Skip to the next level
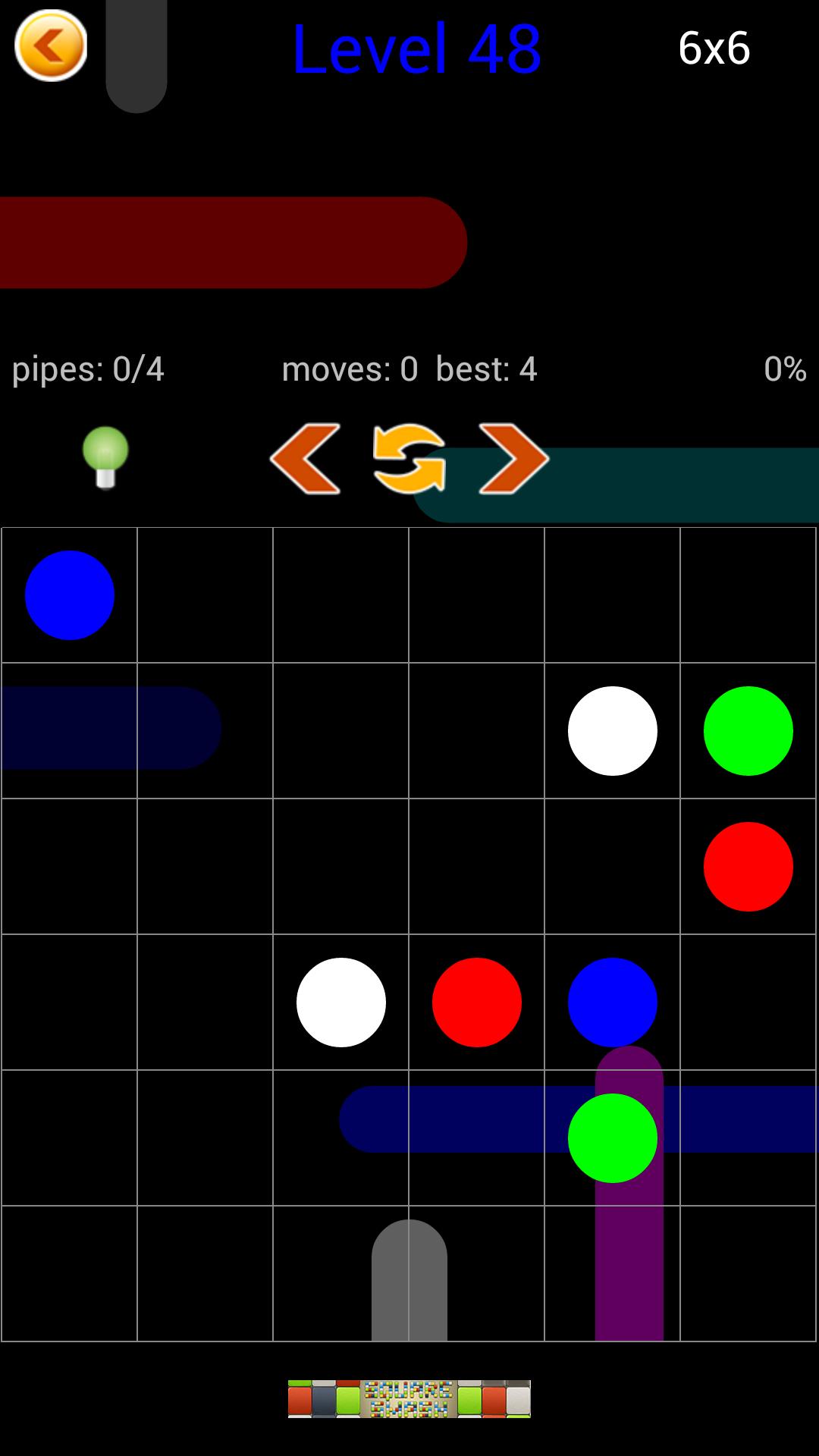Screen dimensions: 819x1456 (x=513, y=459)
